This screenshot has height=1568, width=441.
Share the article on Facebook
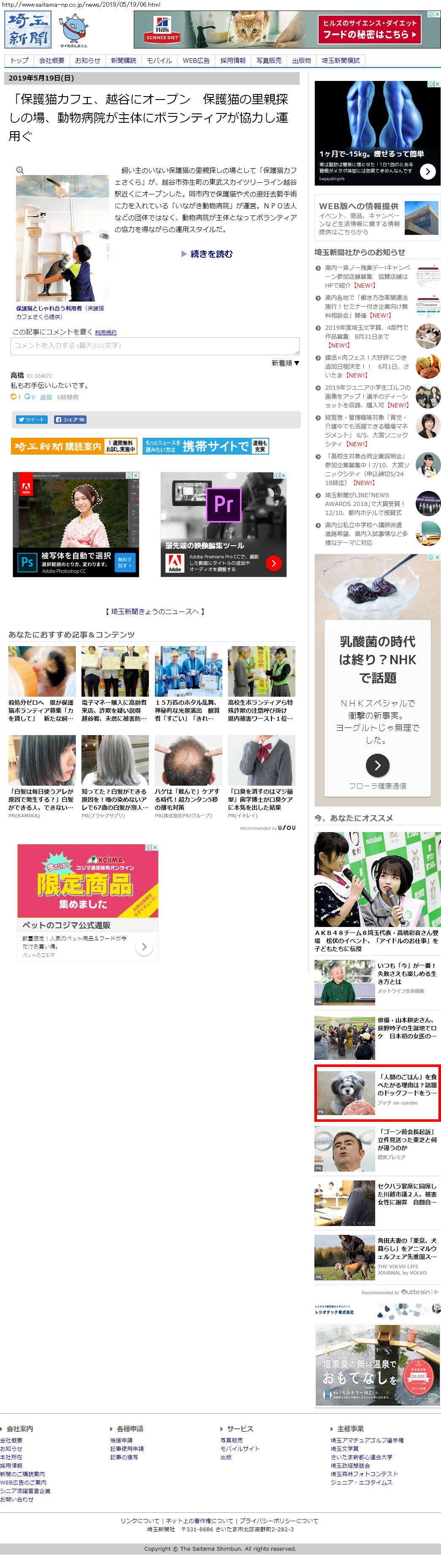70,419
